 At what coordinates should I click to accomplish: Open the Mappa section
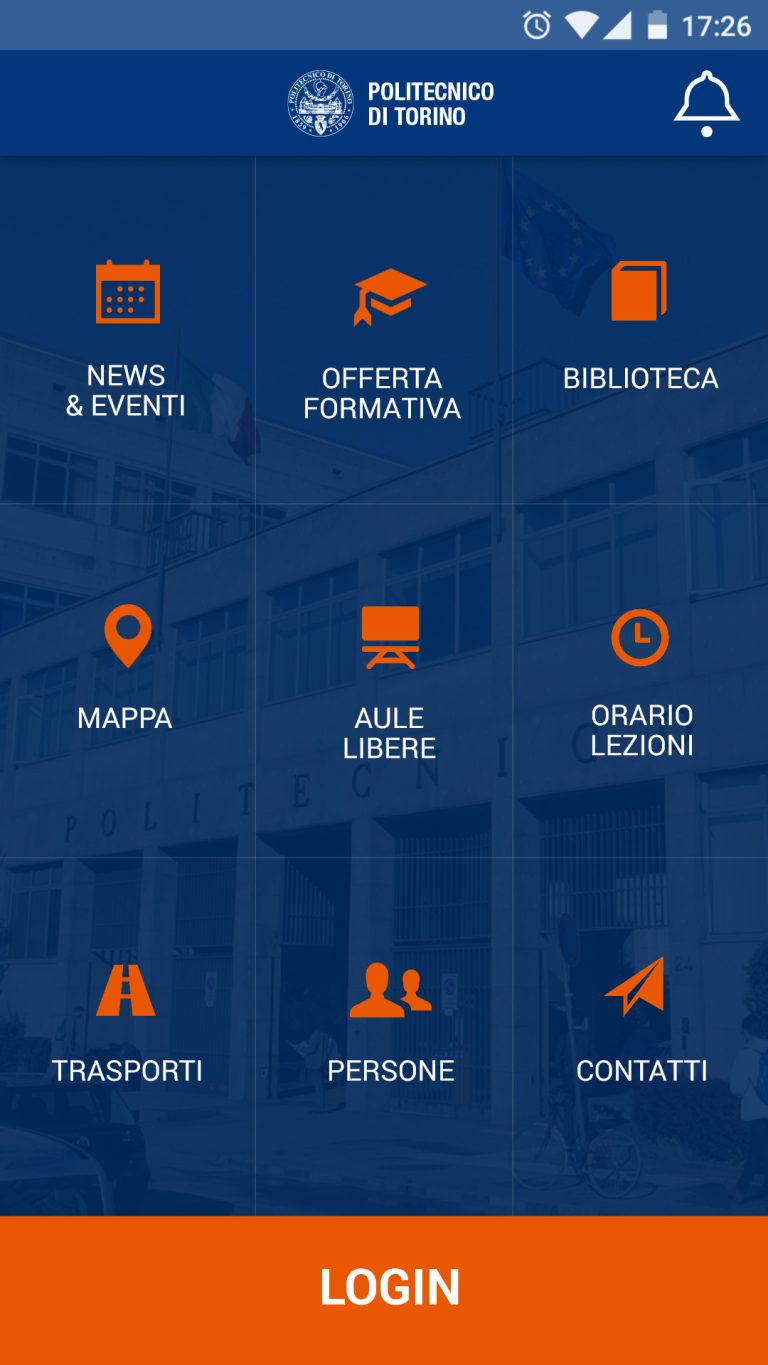coord(127,680)
